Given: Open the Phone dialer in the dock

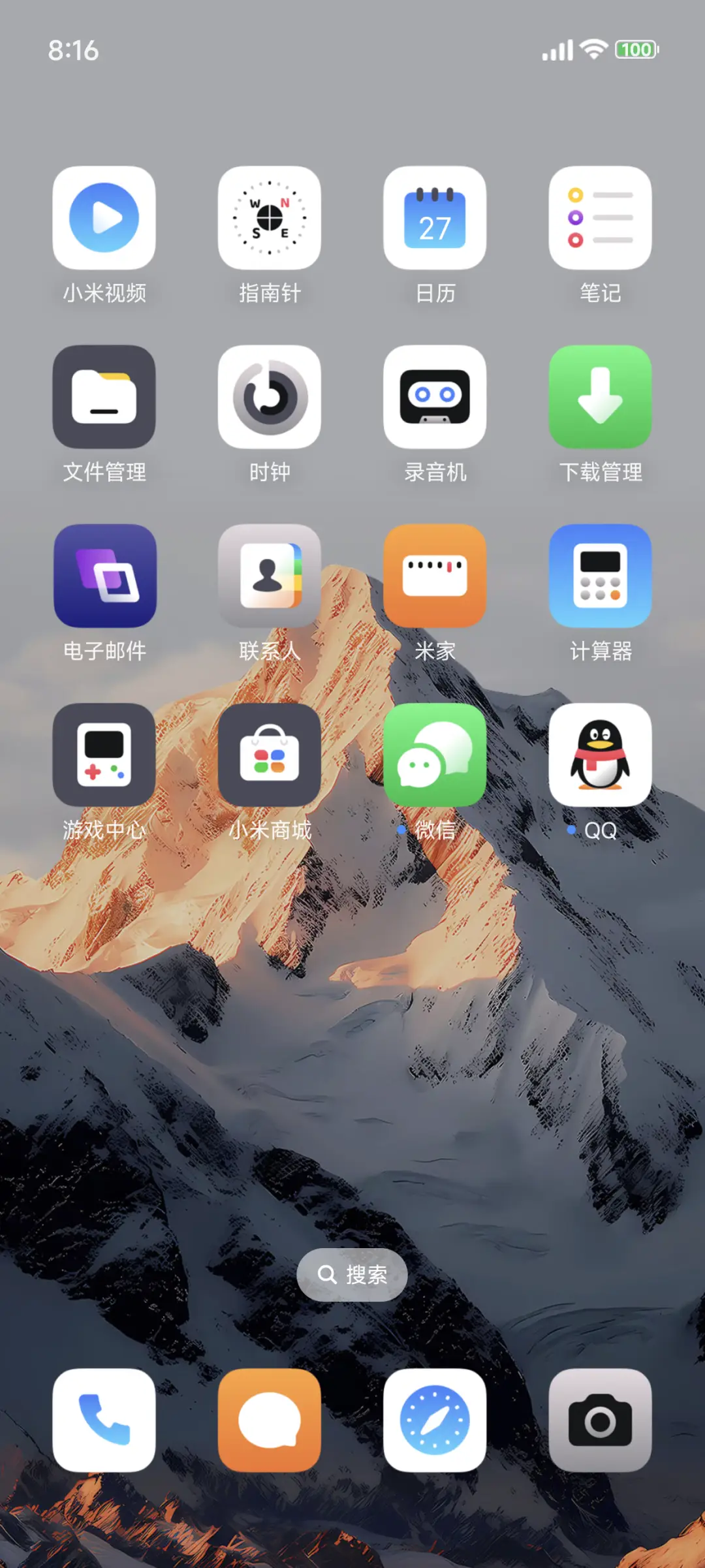Looking at the screenshot, I should pyautogui.click(x=104, y=1421).
